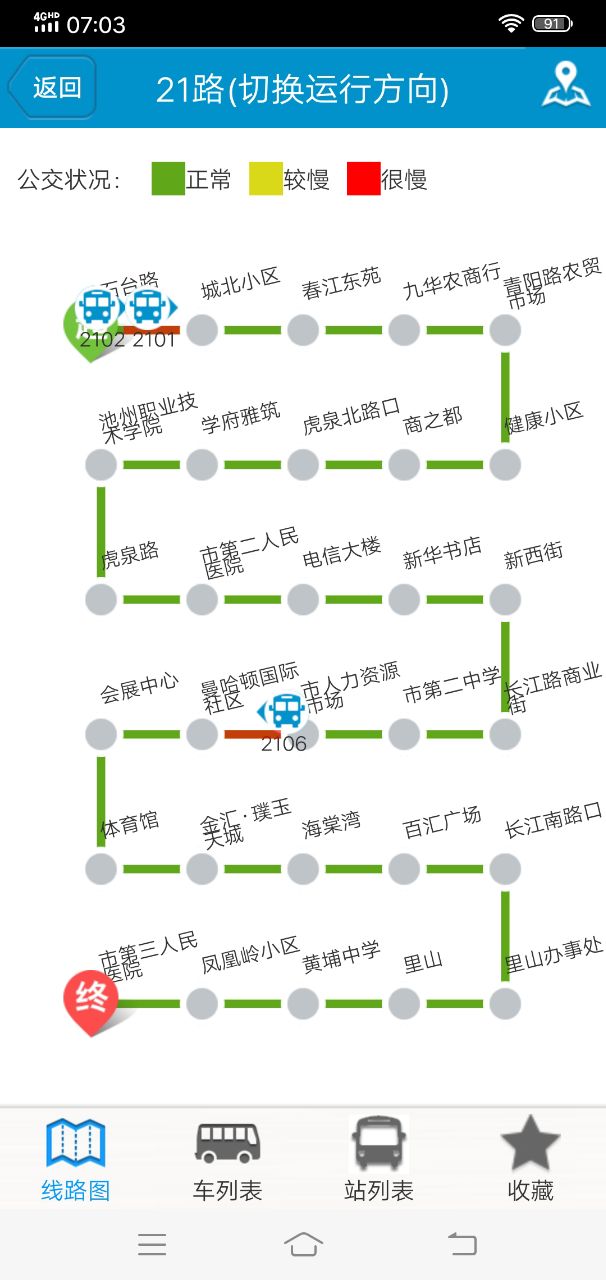Select the 会展中心 station node
The image size is (606, 1280).
[101, 734]
